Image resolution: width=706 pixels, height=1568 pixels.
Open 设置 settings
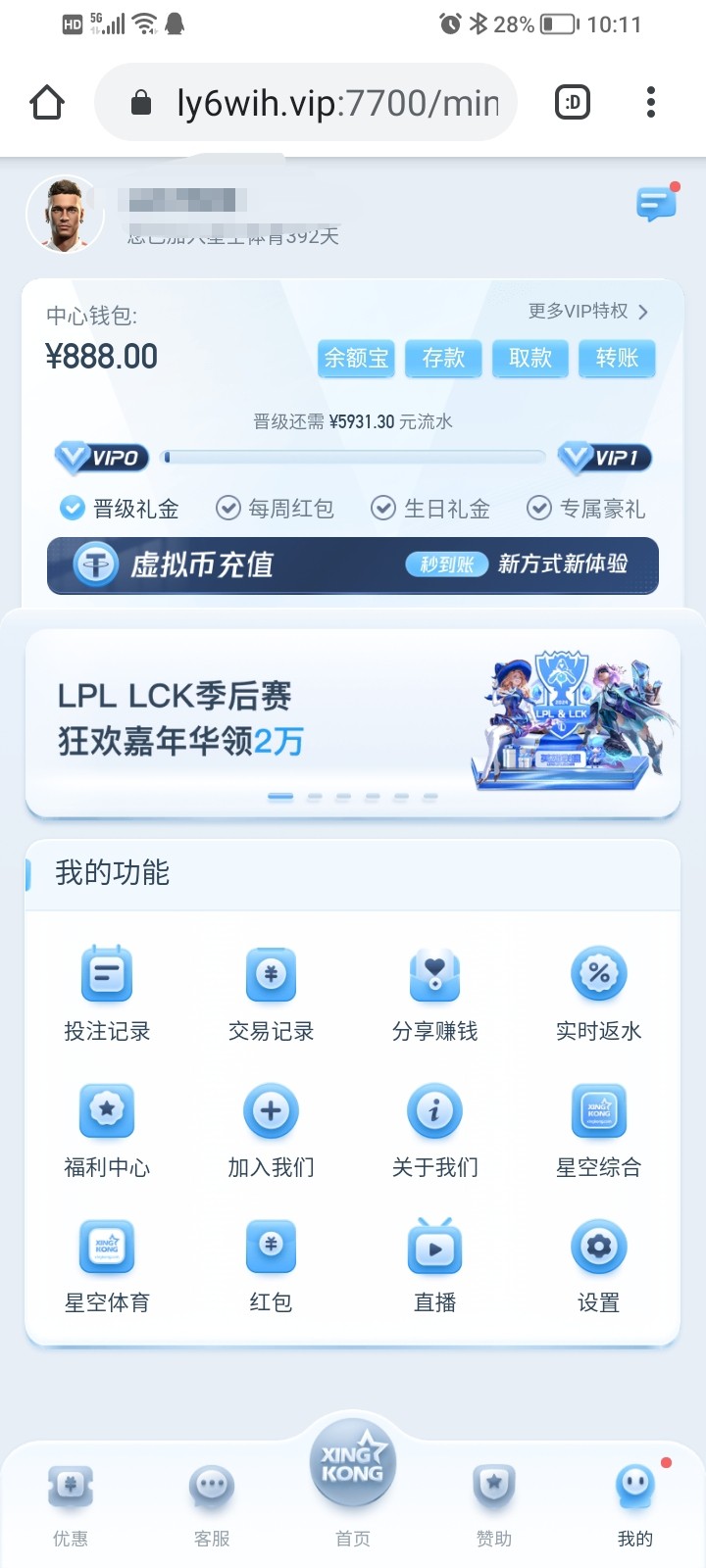[x=598, y=1263]
